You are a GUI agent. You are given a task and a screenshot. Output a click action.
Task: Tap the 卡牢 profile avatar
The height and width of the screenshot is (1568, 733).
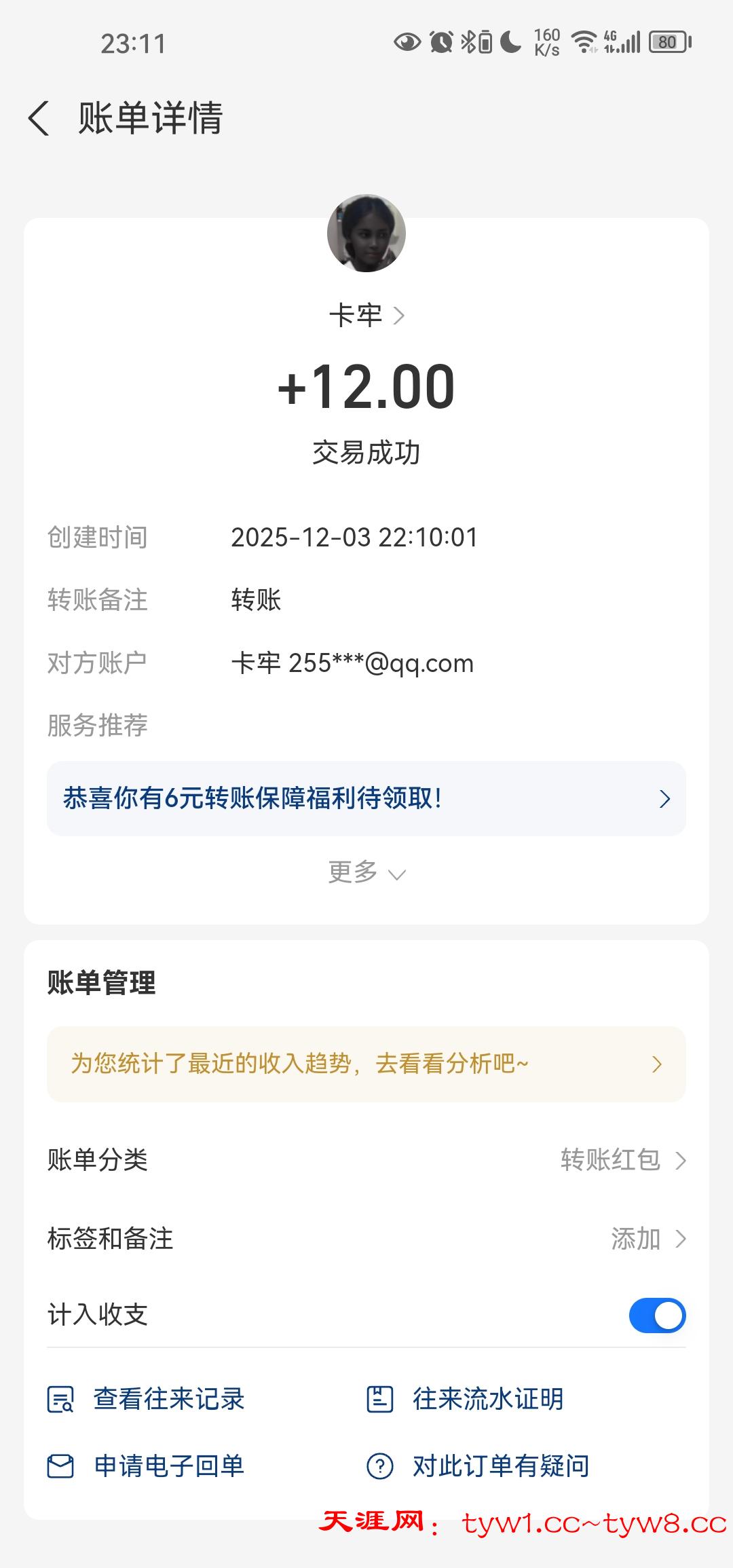(x=366, y=234)
